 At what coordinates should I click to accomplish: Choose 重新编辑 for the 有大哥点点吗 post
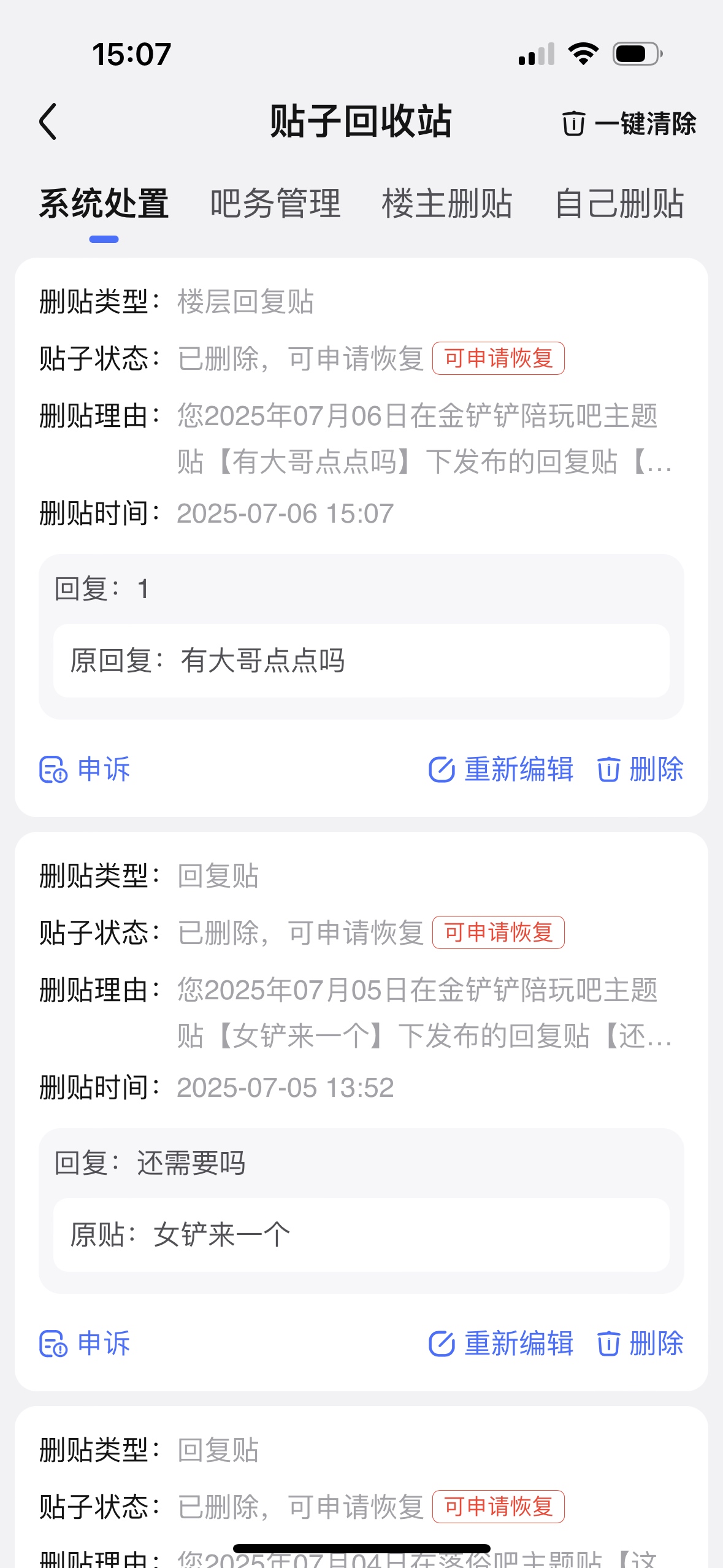pos(501,769)
